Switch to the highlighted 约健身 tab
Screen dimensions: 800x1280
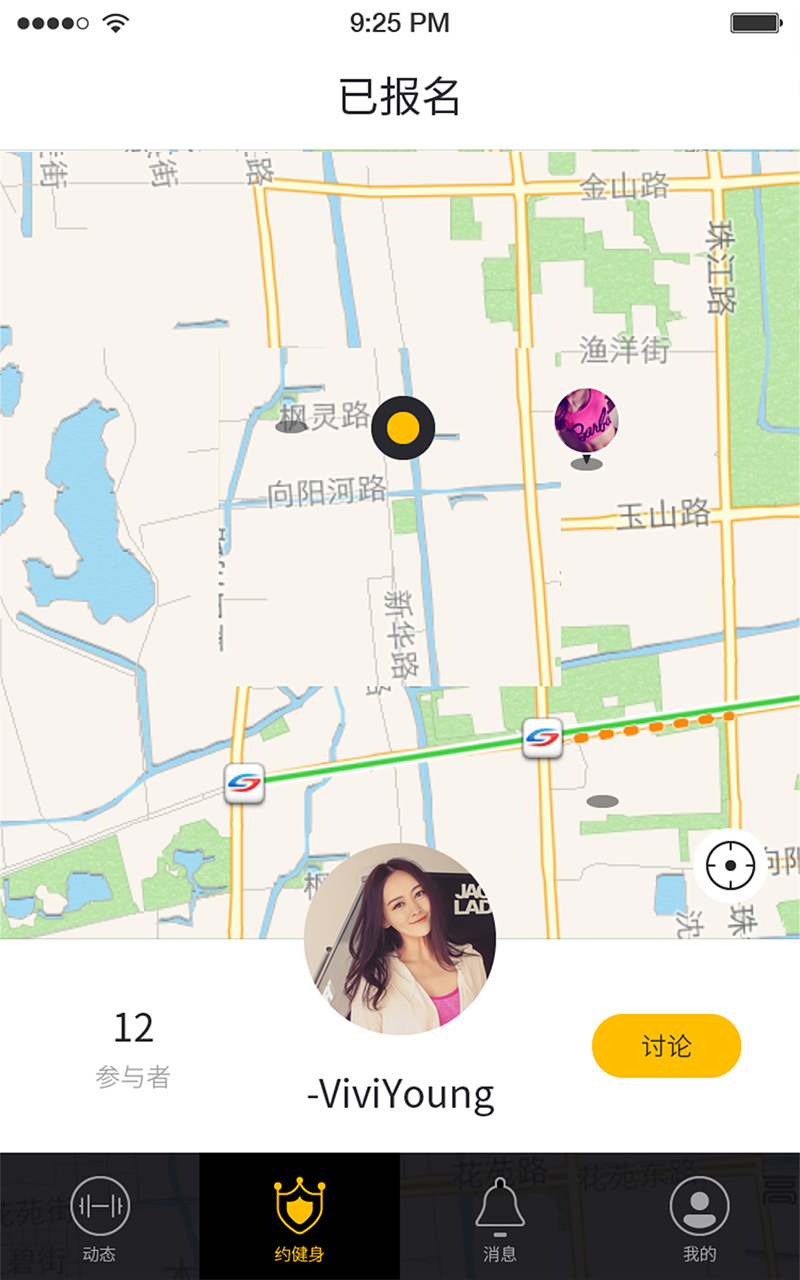300,1215
